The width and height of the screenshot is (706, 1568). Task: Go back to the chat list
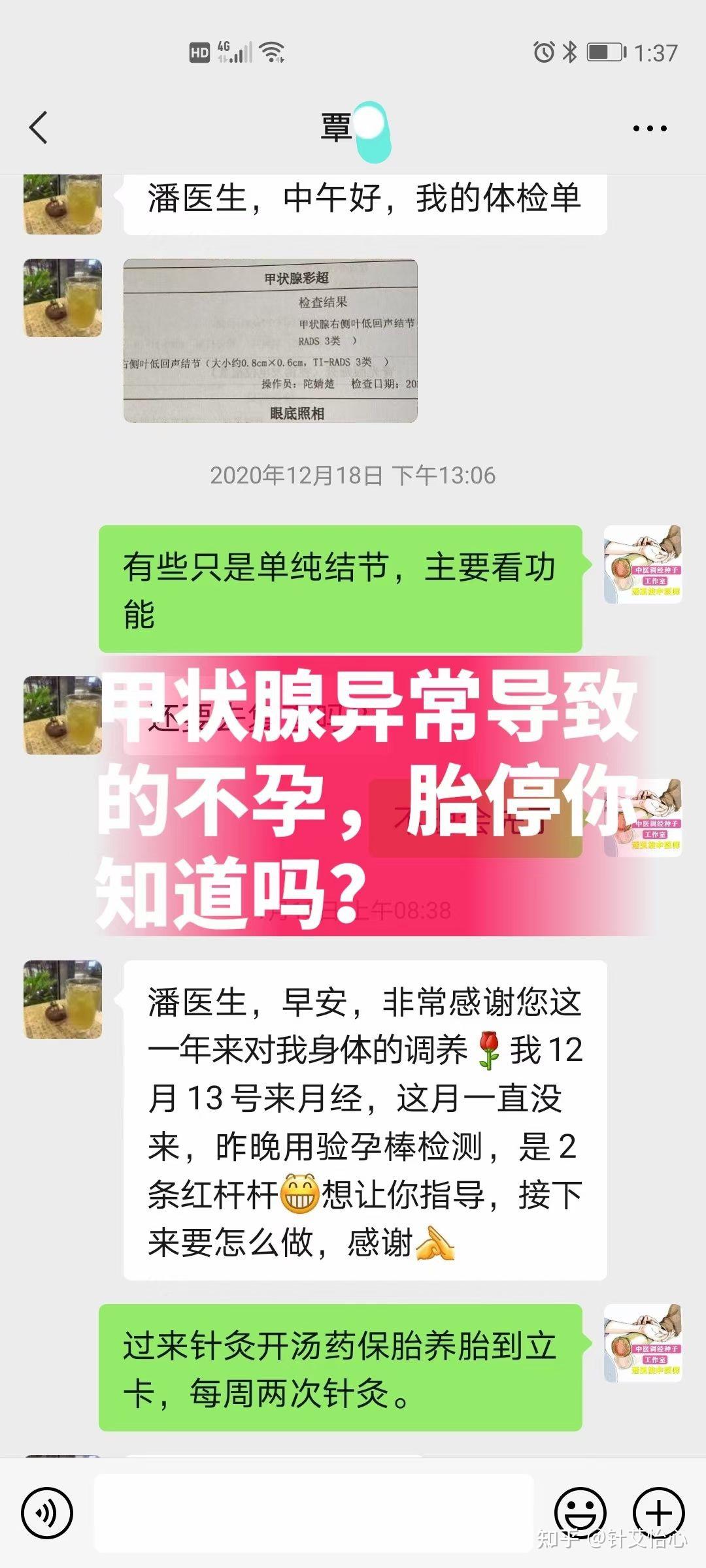(39, 127)
